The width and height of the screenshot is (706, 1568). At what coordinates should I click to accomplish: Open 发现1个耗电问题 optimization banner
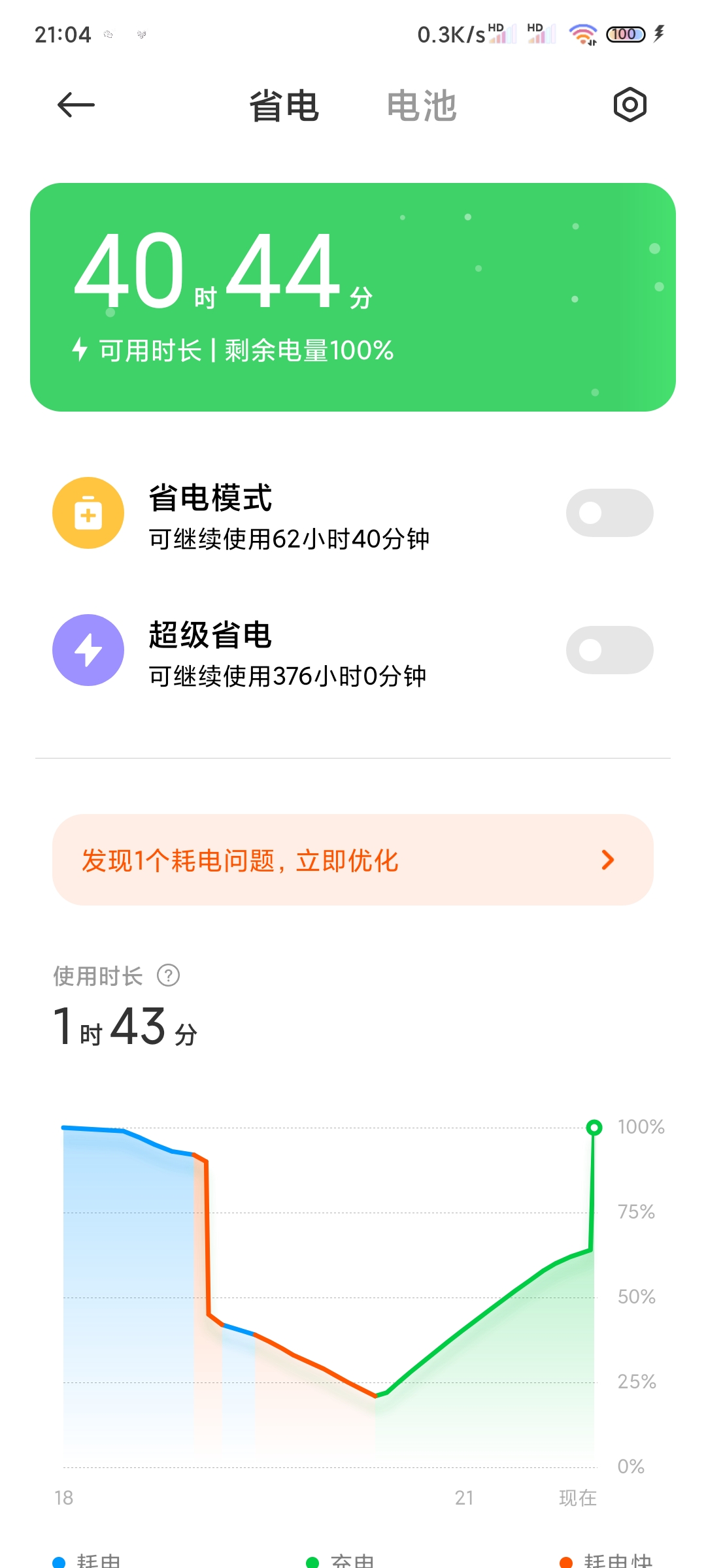(353, 860)
